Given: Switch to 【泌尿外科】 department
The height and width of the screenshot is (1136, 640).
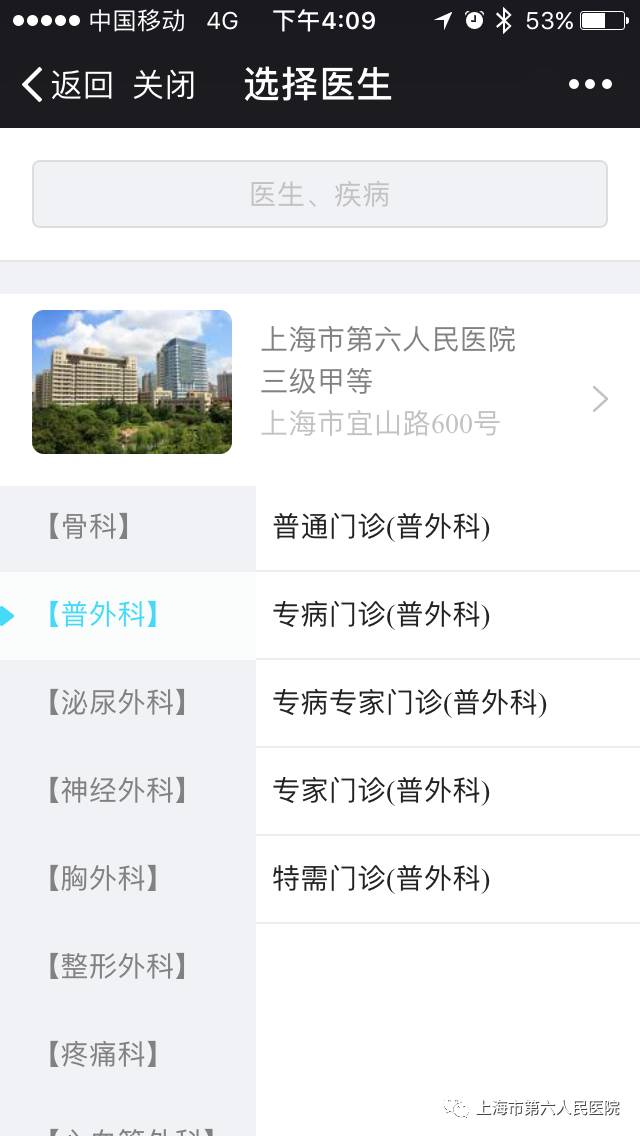Looking at the screenshot, I should [x=118, y=702].
